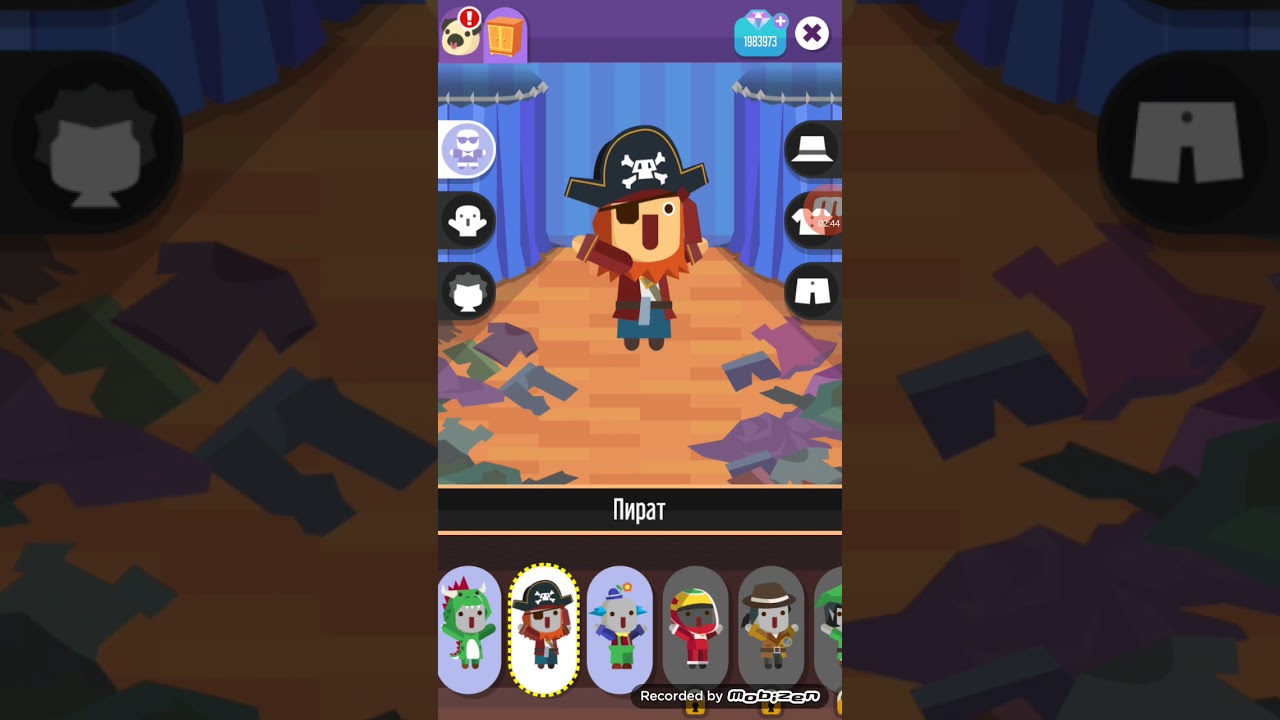Pick the locked red racer costume
Screen dimensions: 1280x720
(x=696, y=628)
